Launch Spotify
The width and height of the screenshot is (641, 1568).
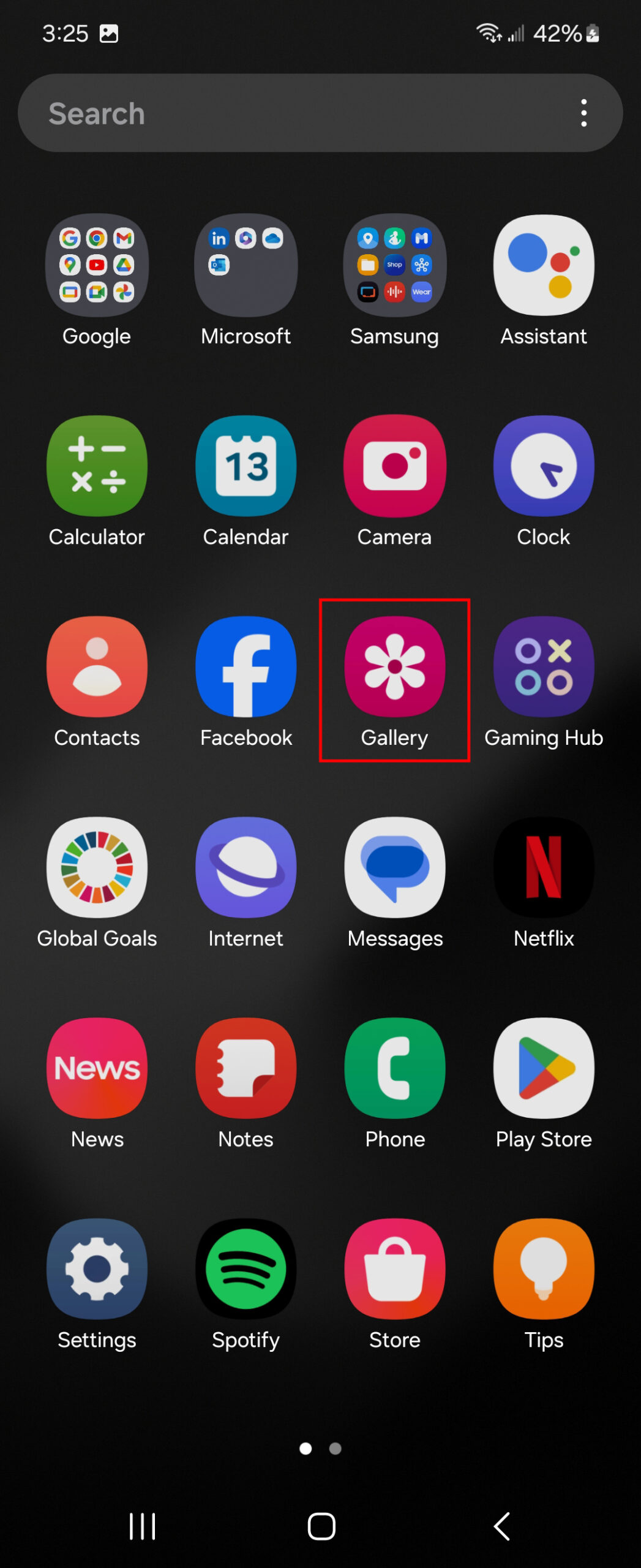click(x=246, y=1270)
